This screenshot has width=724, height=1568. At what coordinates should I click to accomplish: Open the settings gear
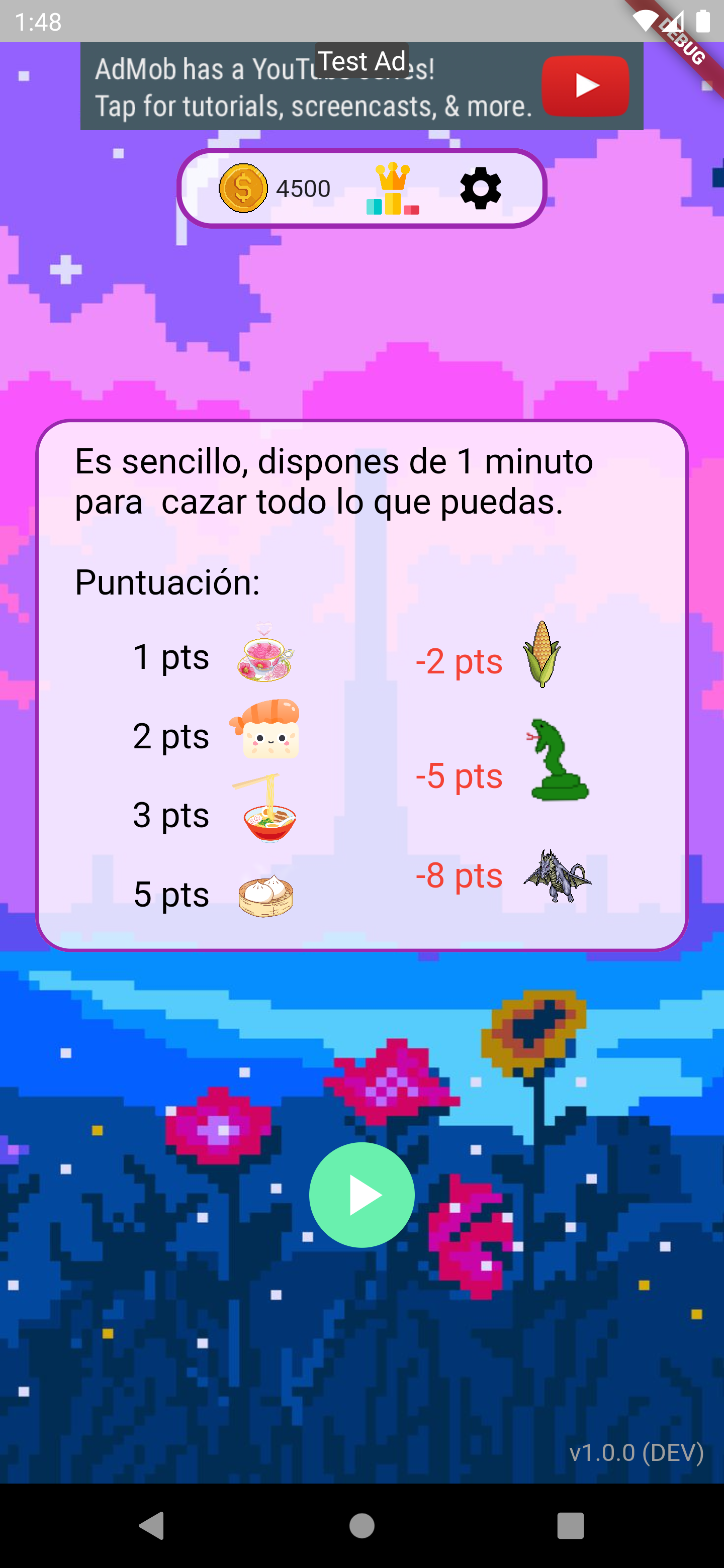tap(481, 188)
